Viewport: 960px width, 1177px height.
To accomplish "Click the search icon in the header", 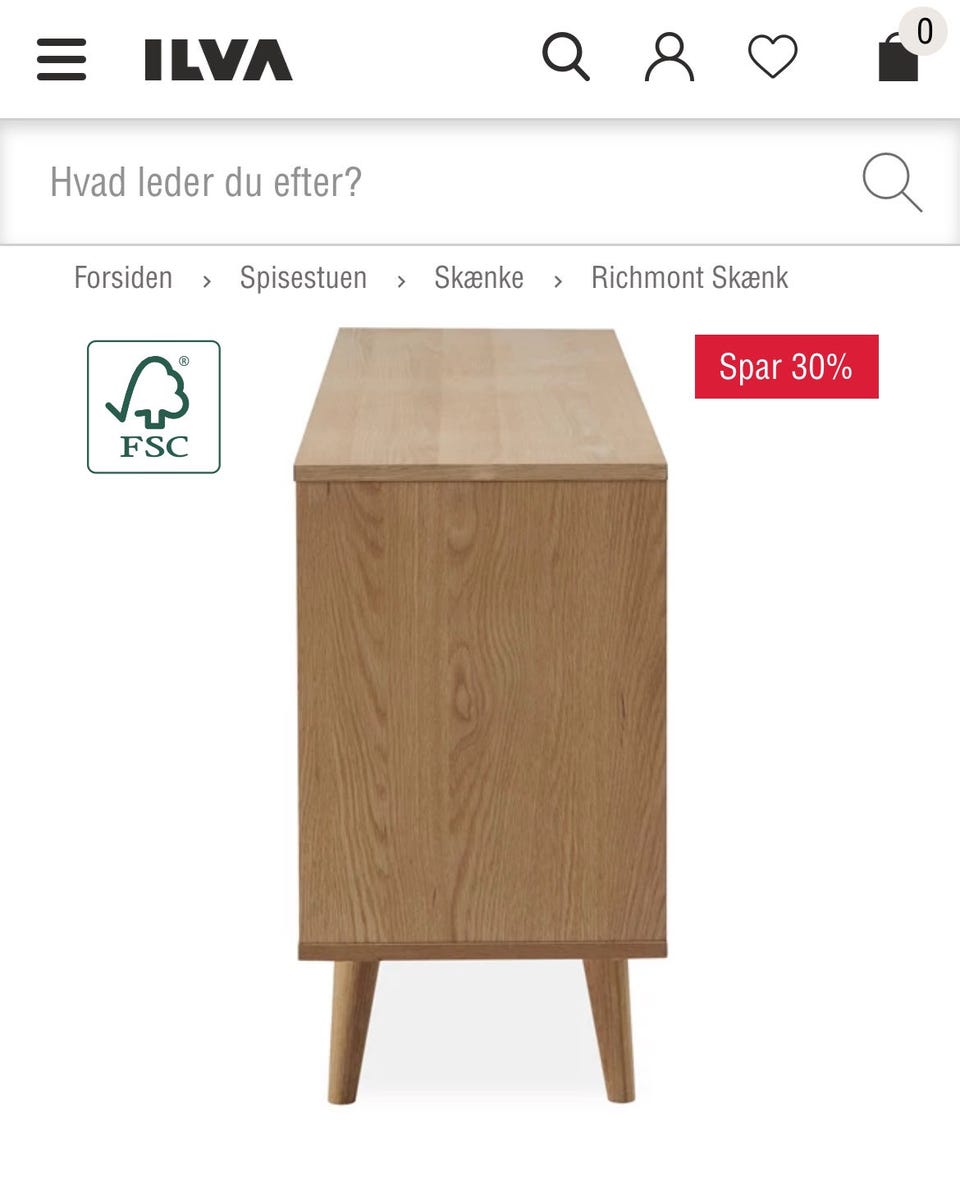I will pyautogui.click(x=567, y=58).
